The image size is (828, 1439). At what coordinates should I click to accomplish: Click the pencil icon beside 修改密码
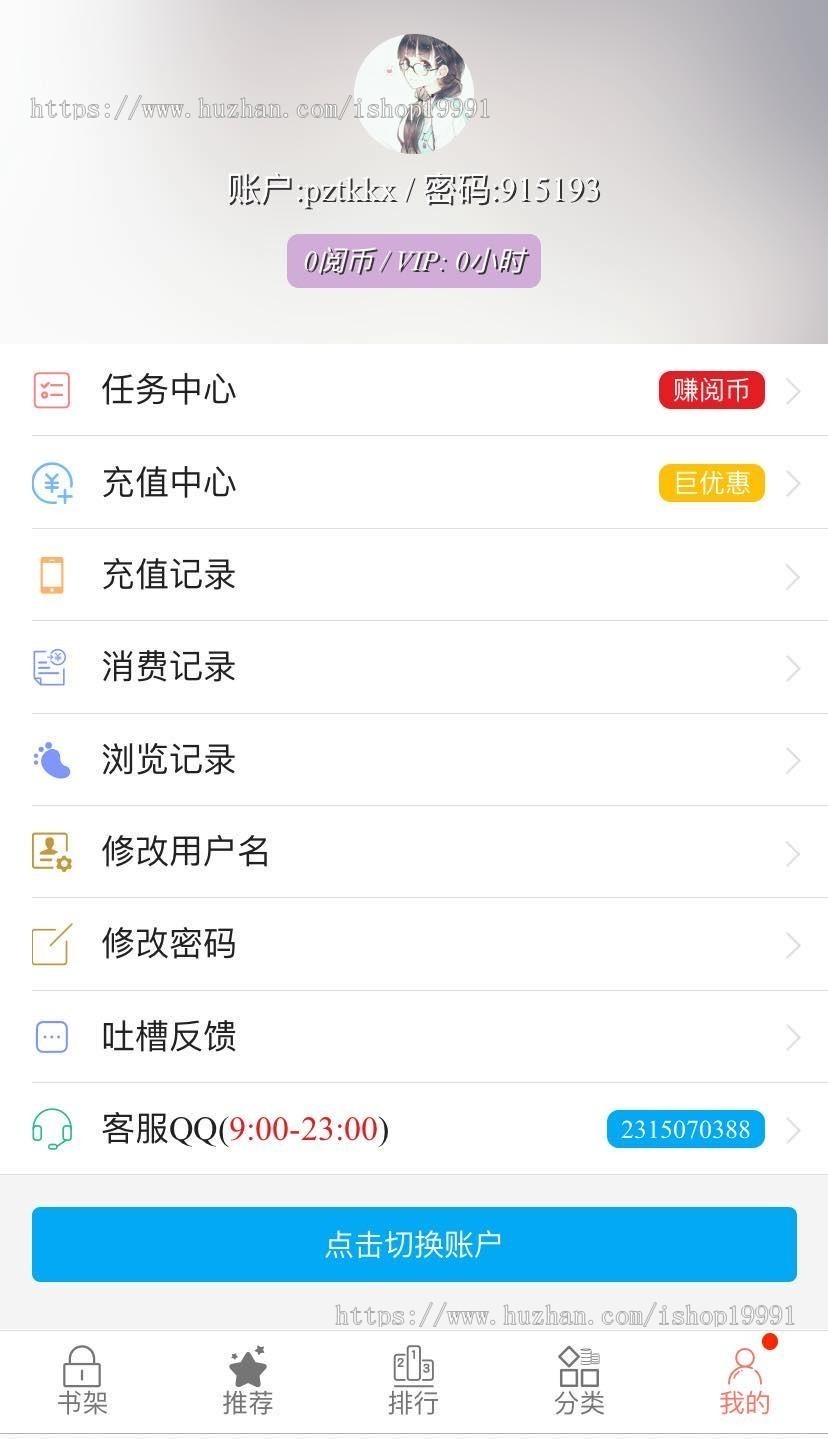52,944
